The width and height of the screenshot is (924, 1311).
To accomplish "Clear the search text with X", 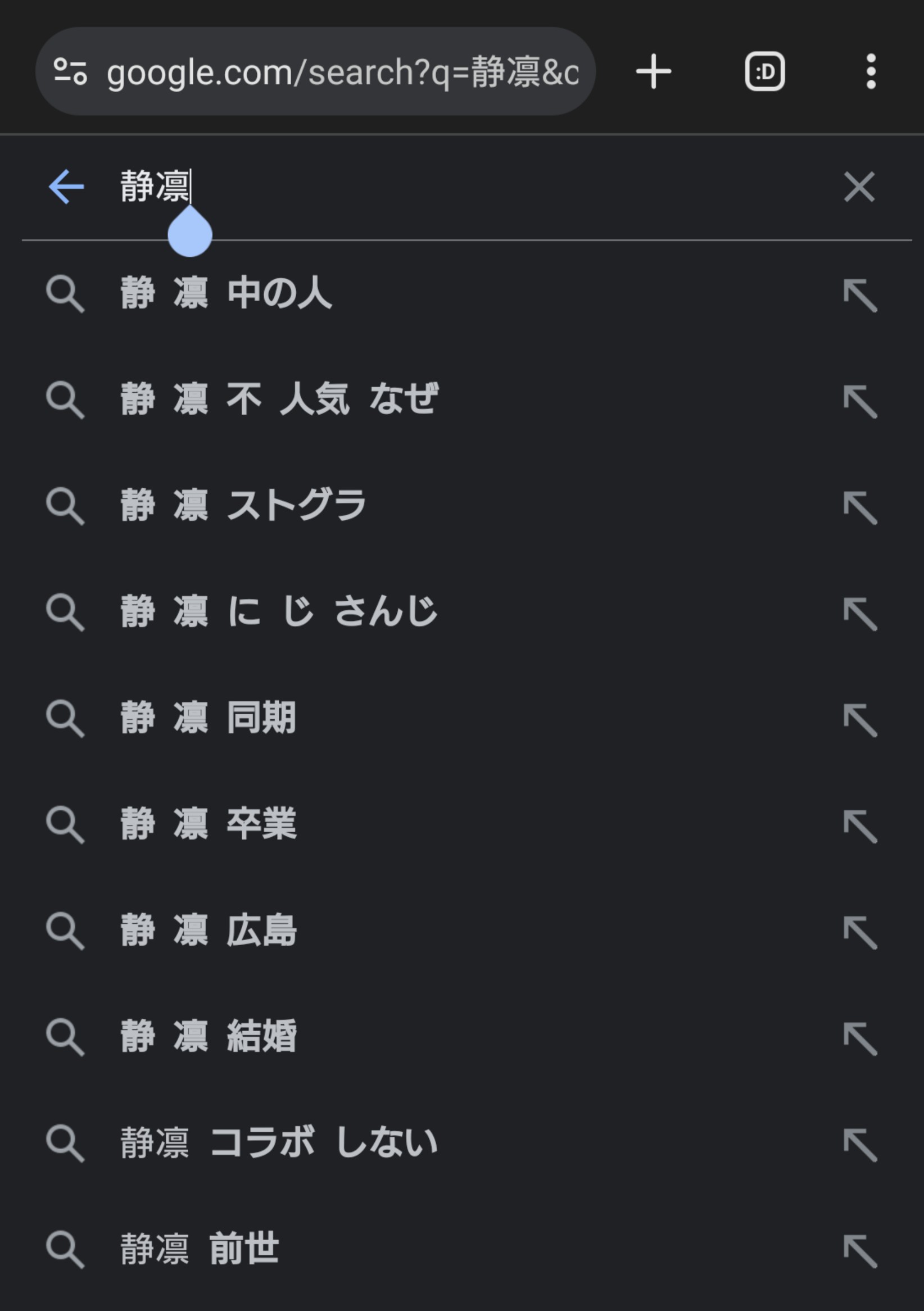I will (x=859, y=187).
